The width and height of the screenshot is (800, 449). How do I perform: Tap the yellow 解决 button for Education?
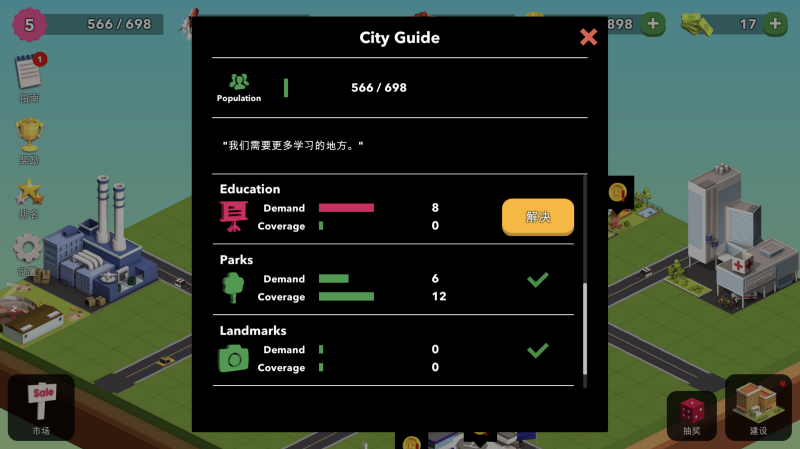538,216
